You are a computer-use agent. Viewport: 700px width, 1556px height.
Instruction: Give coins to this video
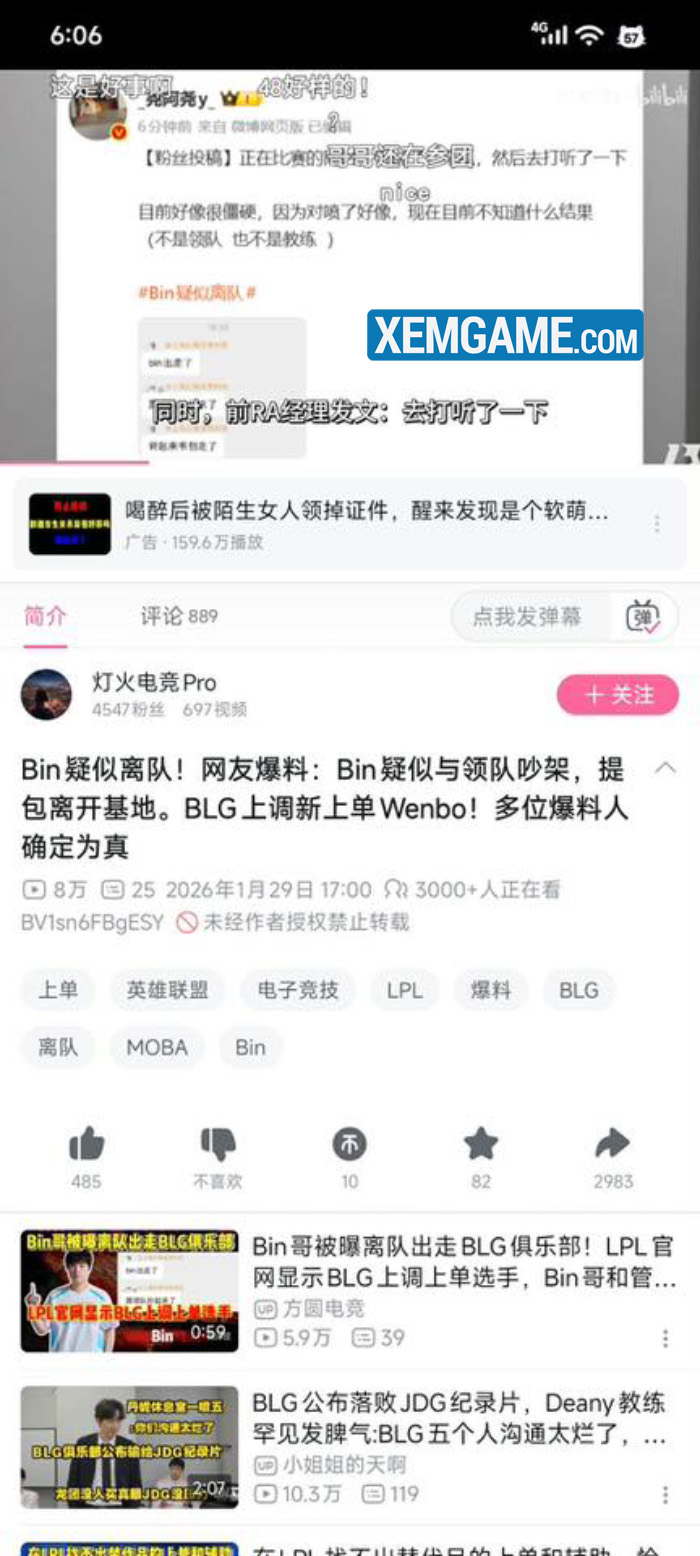coord(349,1145)
